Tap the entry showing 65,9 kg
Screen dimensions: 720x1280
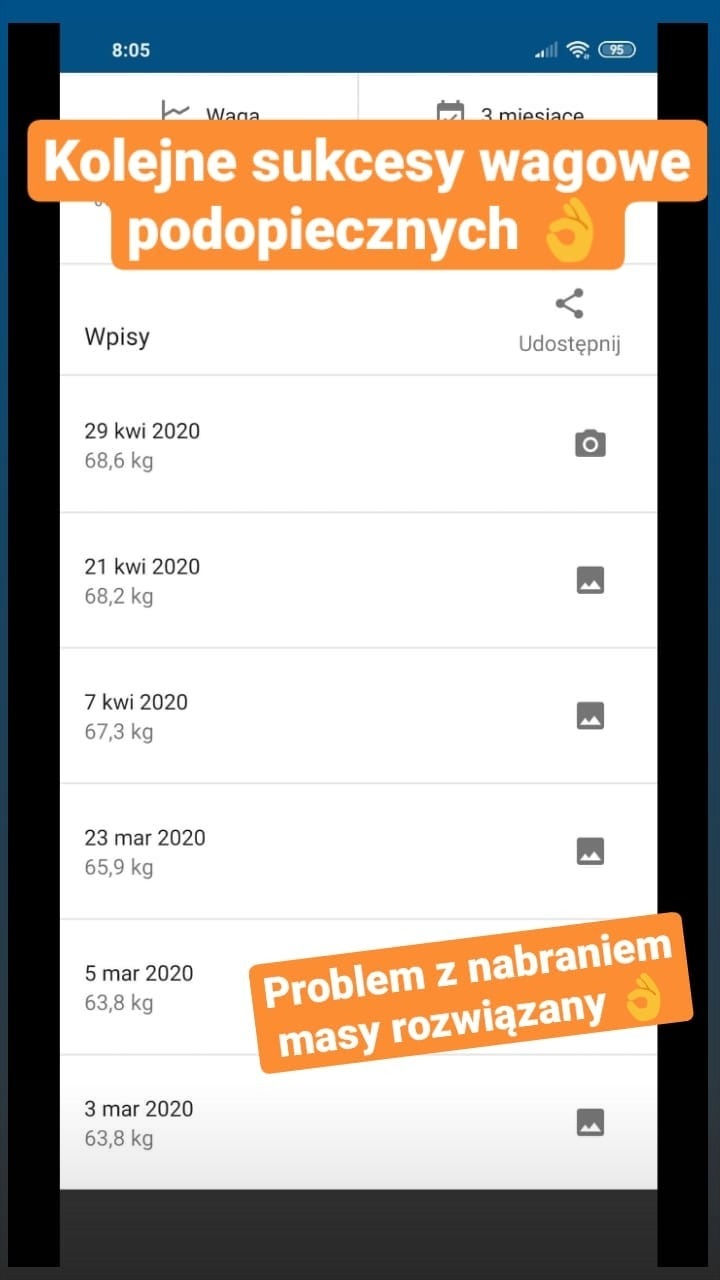pos(118,867)
